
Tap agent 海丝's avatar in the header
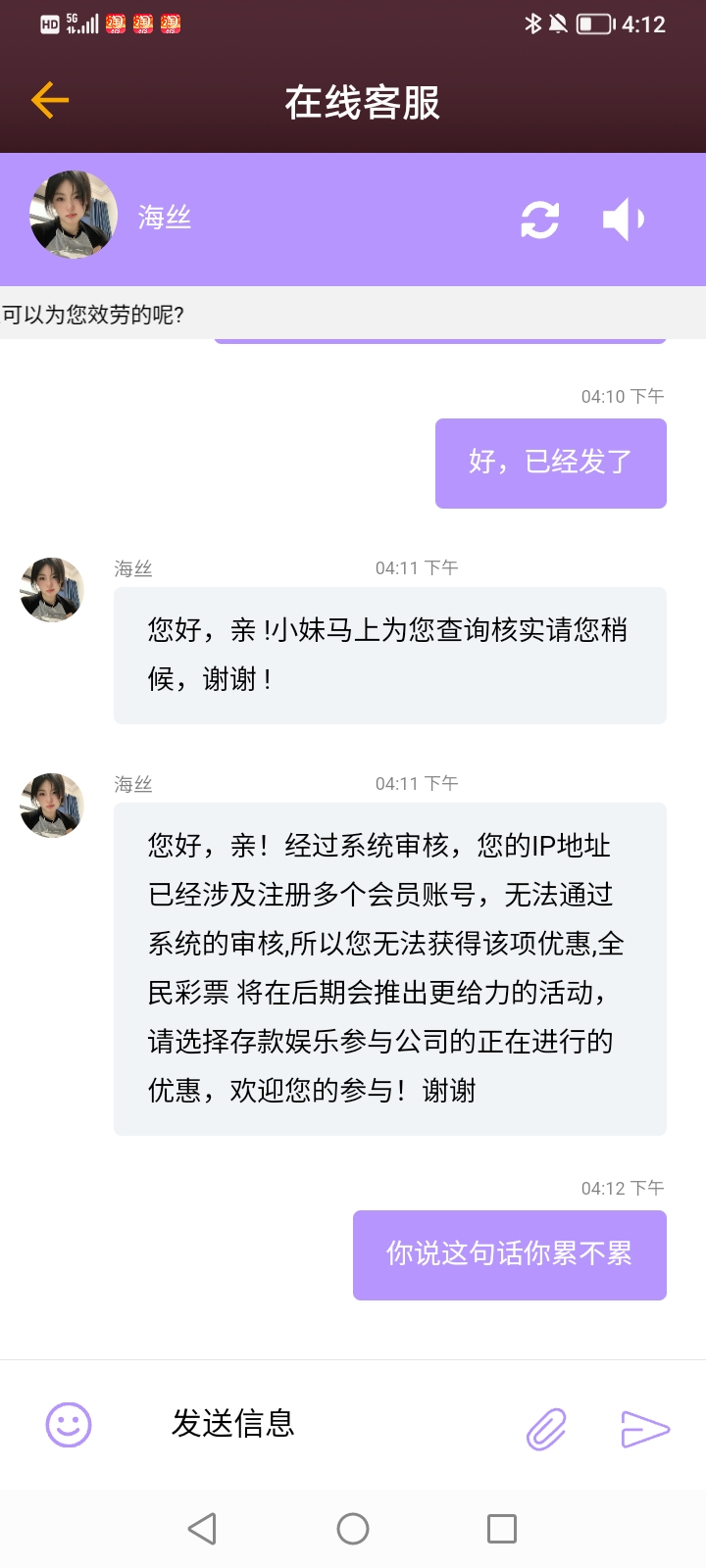point(74,216)
